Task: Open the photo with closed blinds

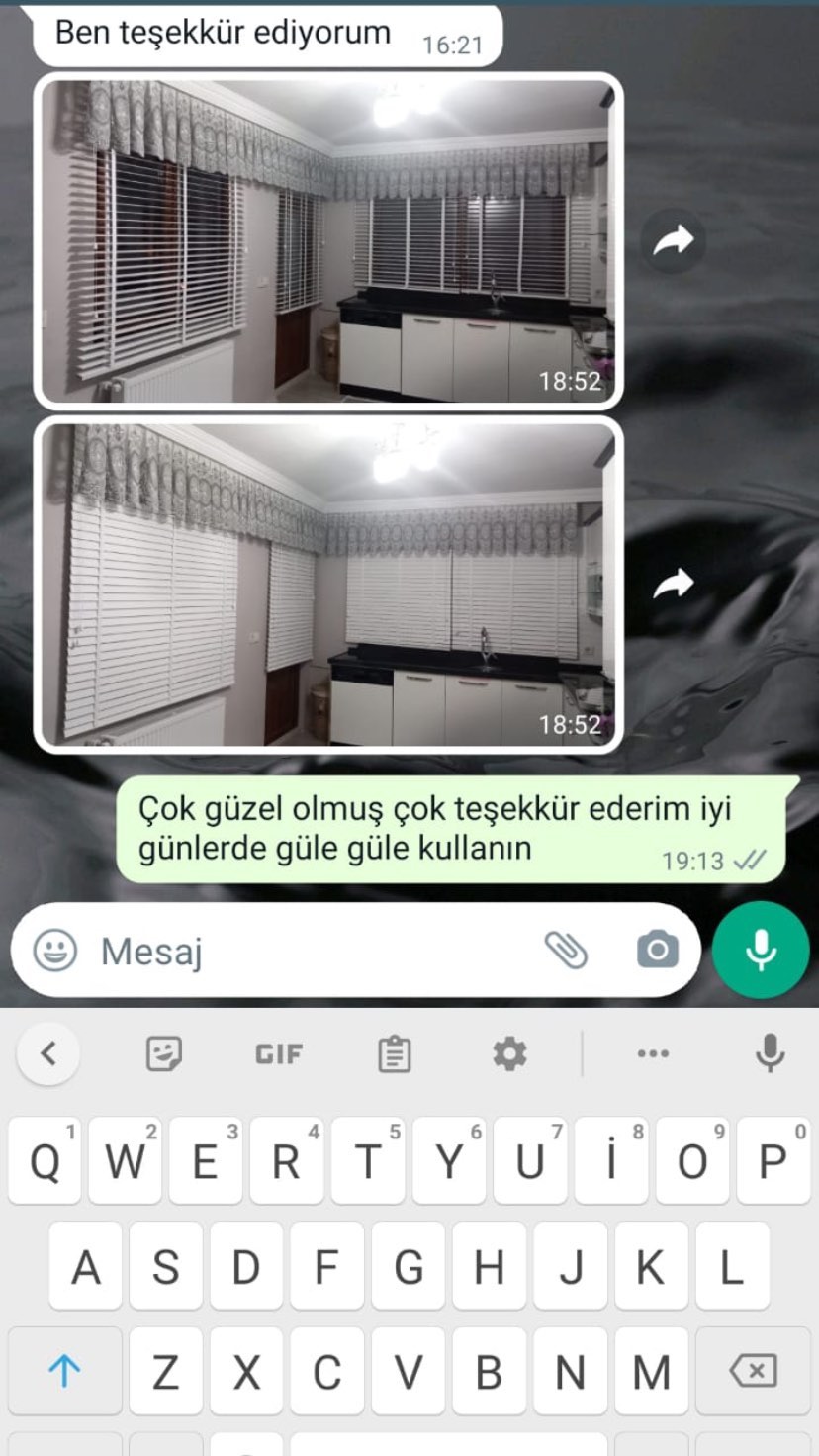Action: (x=326, y=584)
